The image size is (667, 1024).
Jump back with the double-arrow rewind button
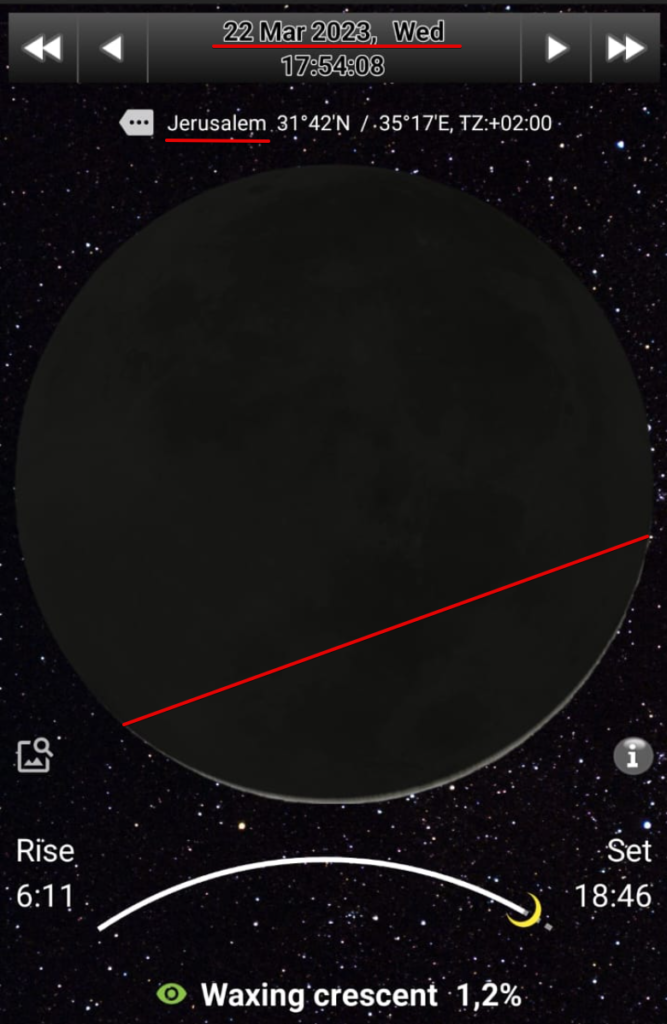click(x=42, y=48)
